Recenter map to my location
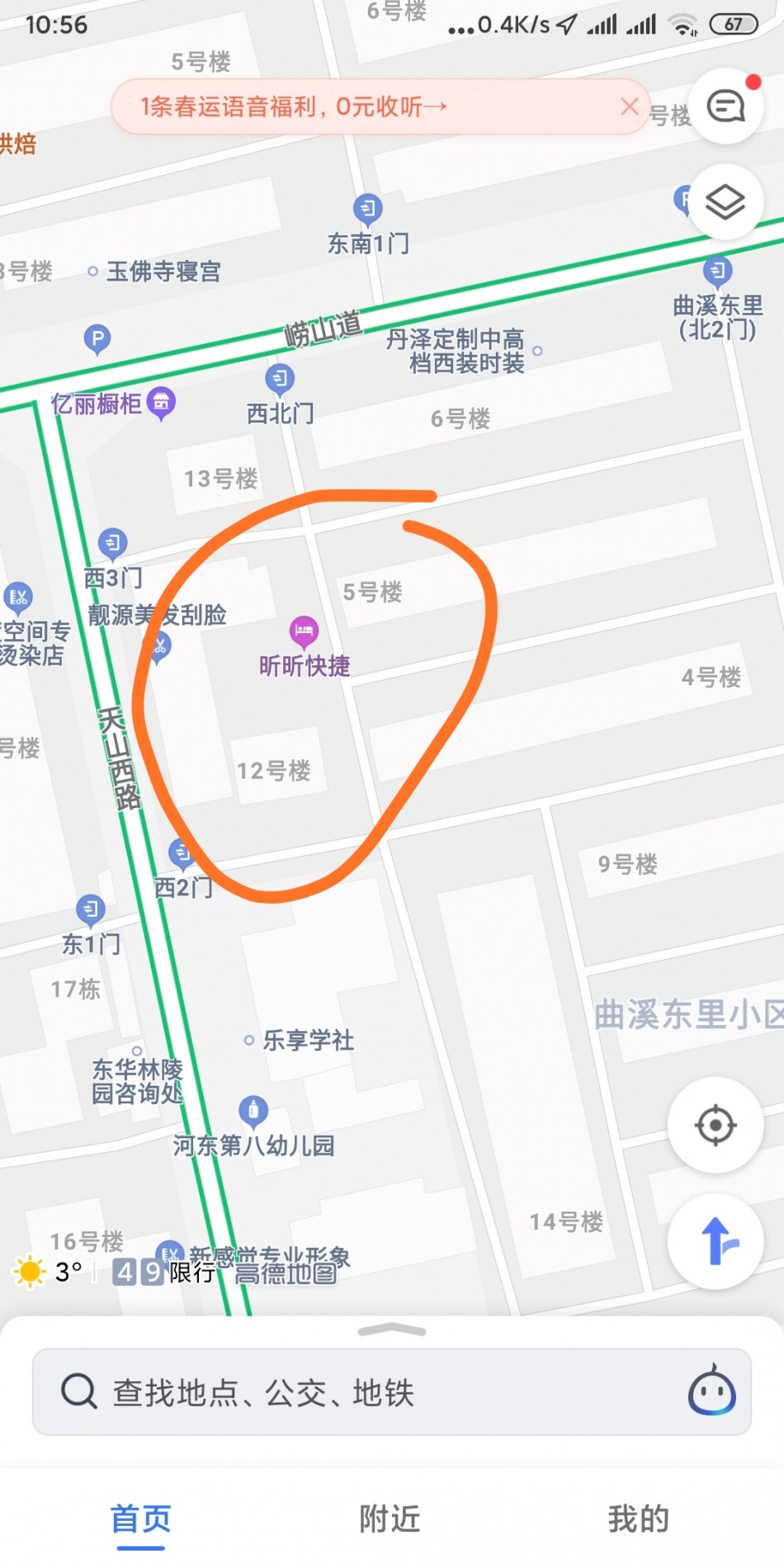The width and height of the screenshot is (784, 1568). [x=716, y=1125]
